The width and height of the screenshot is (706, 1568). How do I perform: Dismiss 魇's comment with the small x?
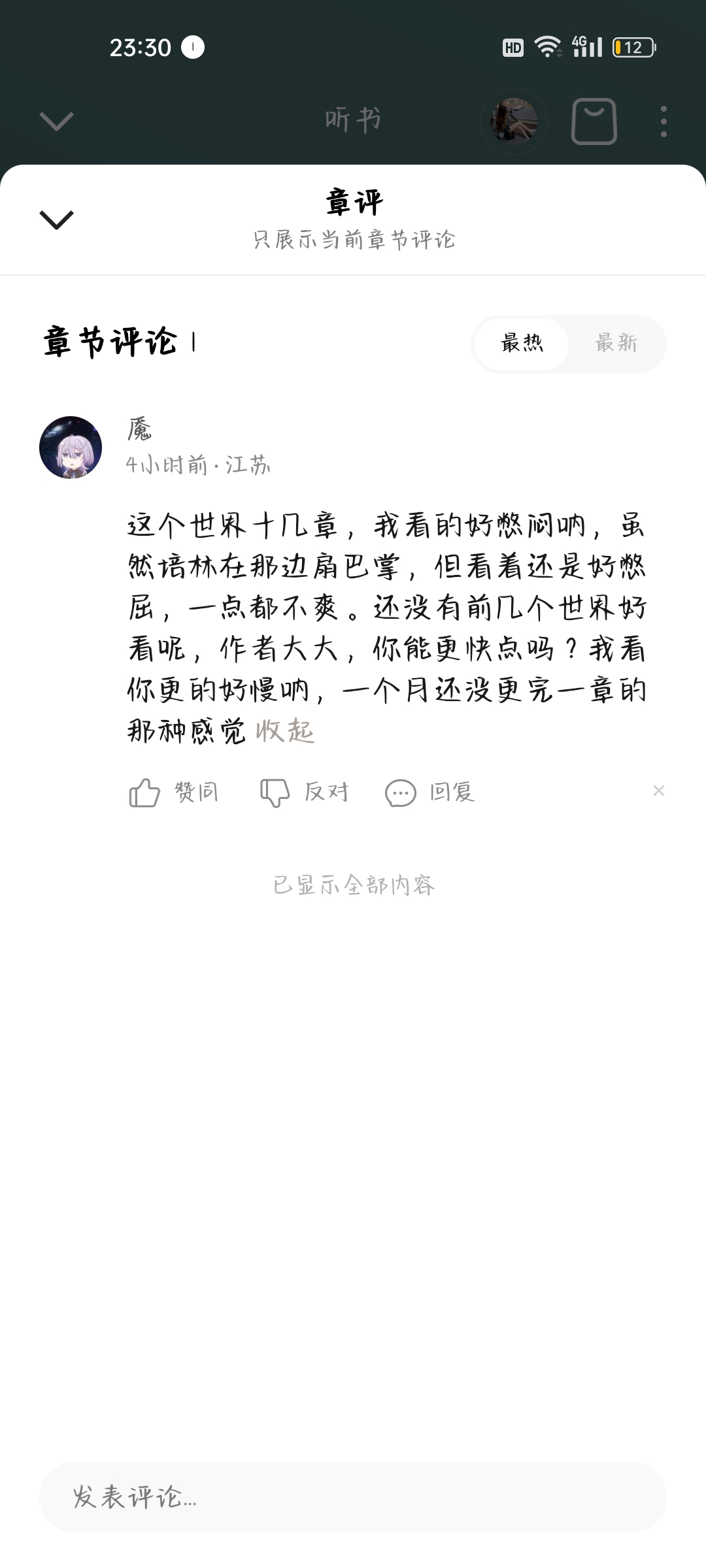pos(658,791)
